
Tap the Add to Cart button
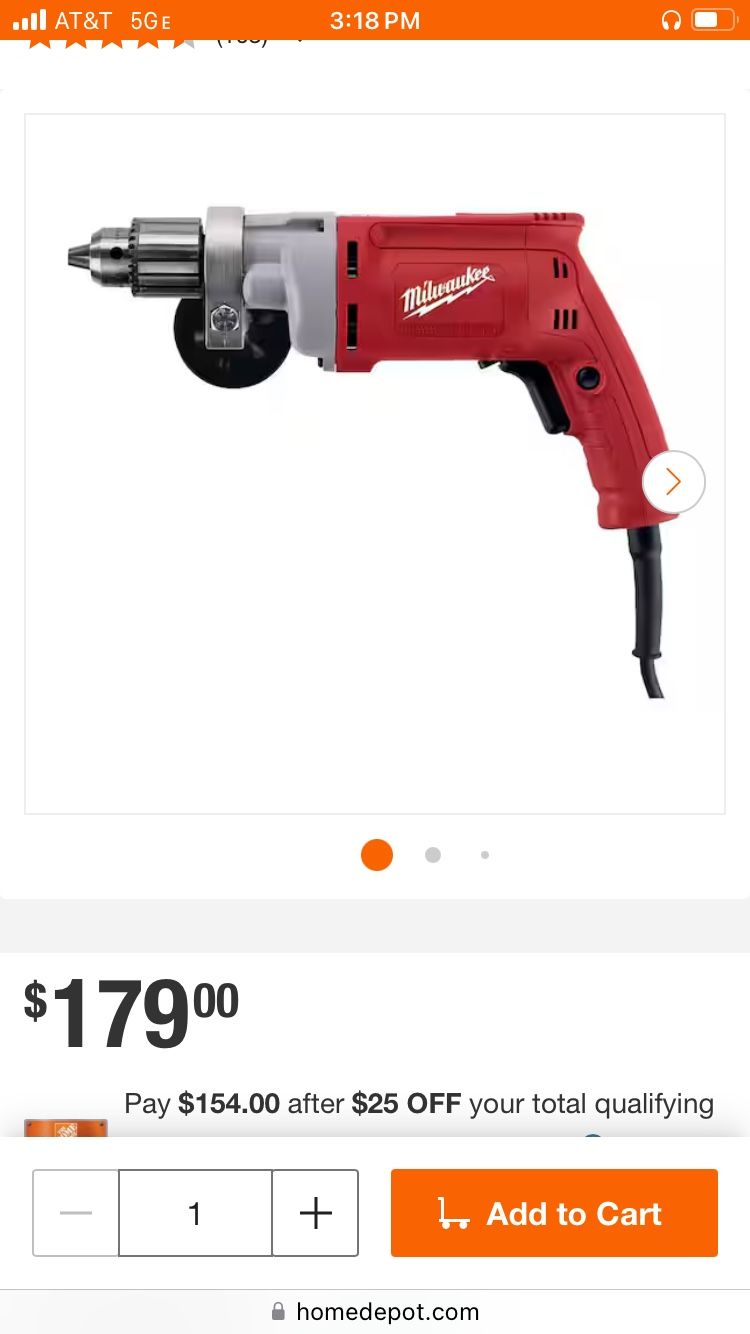coord(554,1213)
